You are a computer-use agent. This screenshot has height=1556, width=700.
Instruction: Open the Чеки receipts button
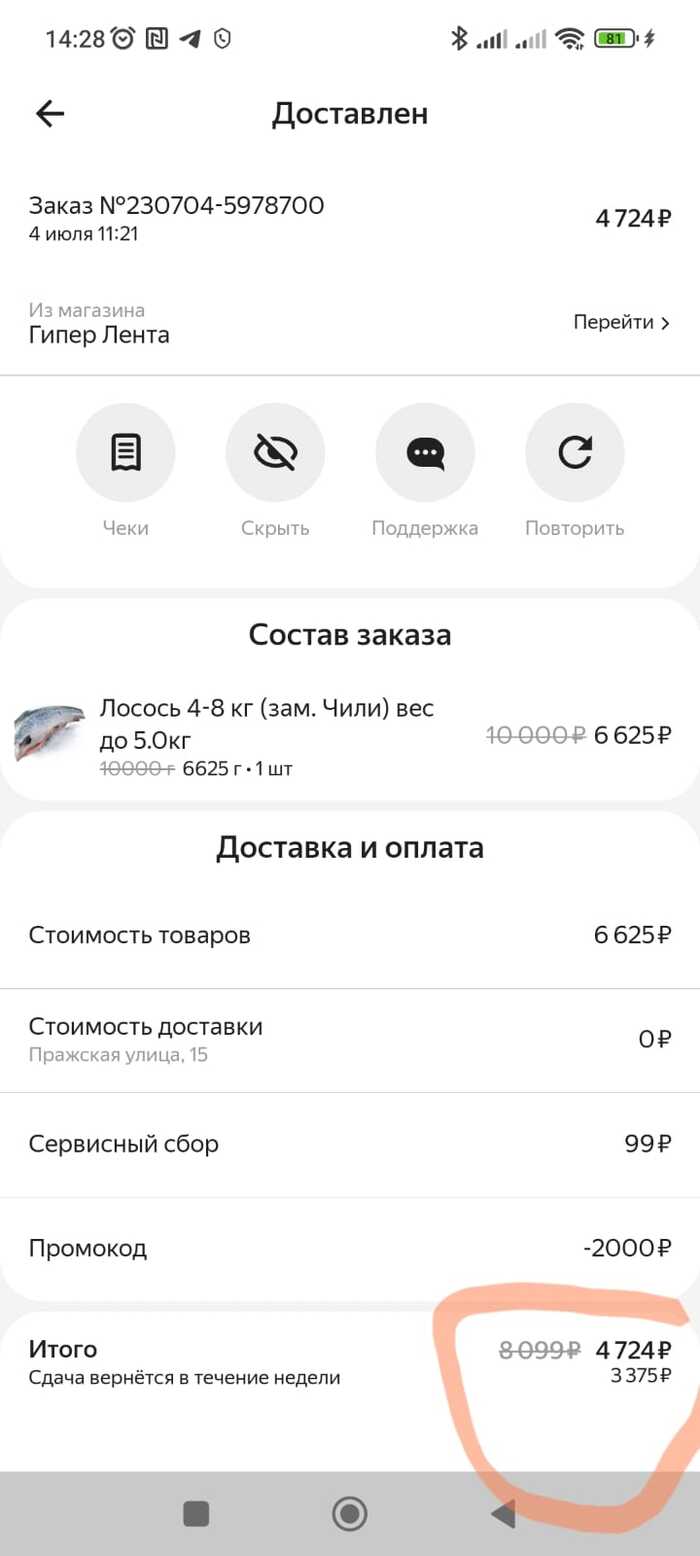tap(126, 452)
